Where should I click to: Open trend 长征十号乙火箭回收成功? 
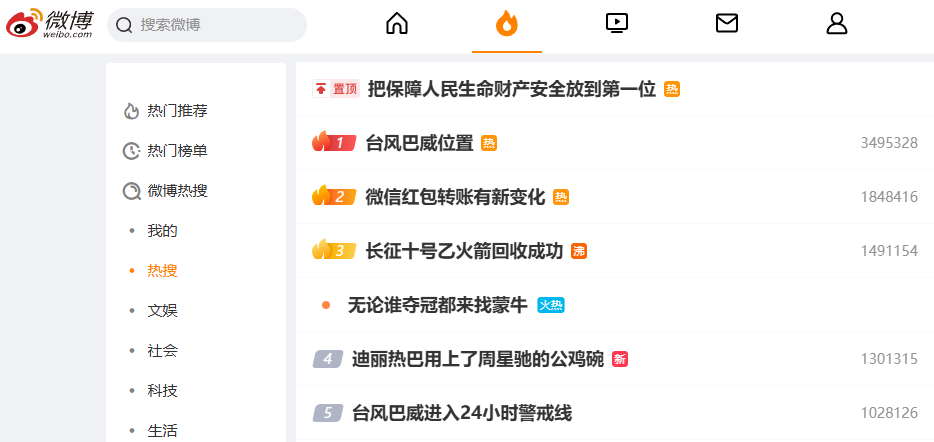click(x=464, y=251)
